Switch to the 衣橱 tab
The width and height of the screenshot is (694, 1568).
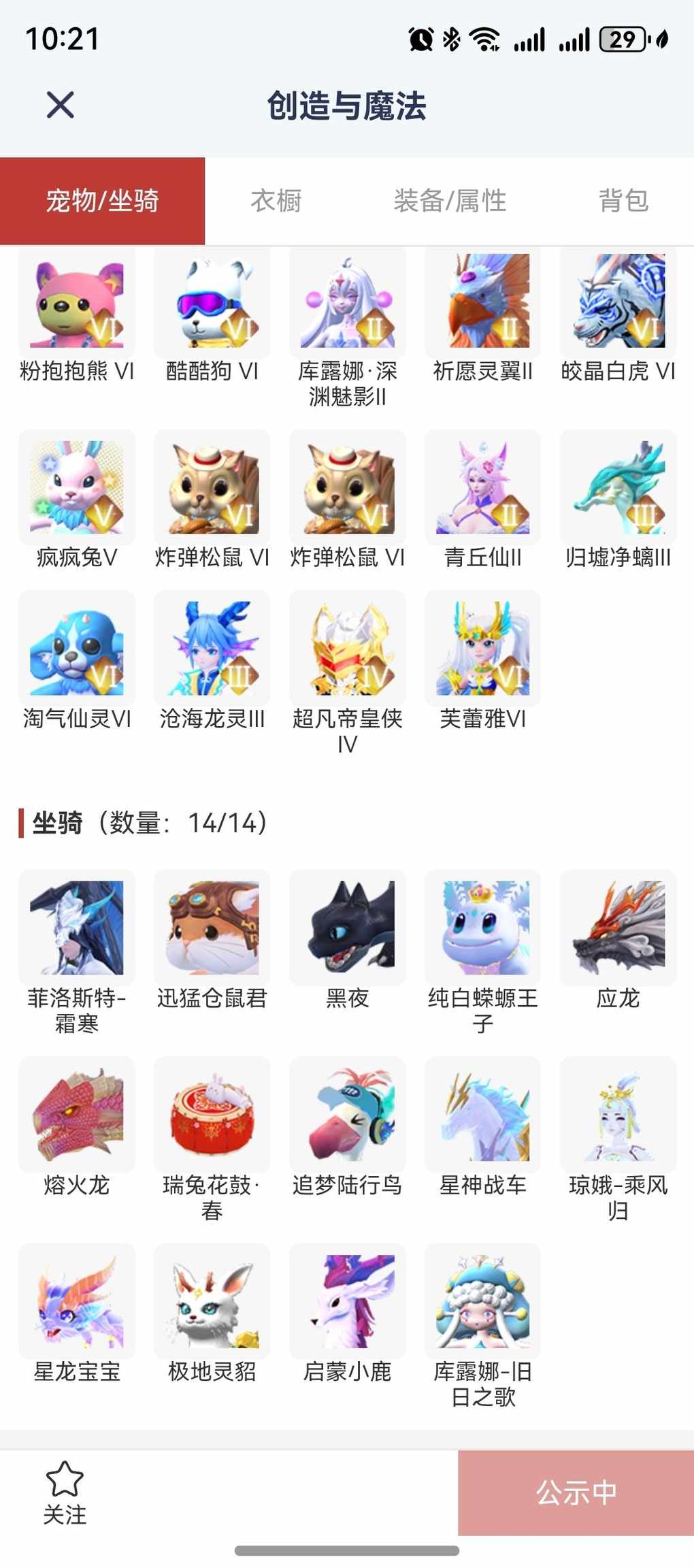click(276, 201)
